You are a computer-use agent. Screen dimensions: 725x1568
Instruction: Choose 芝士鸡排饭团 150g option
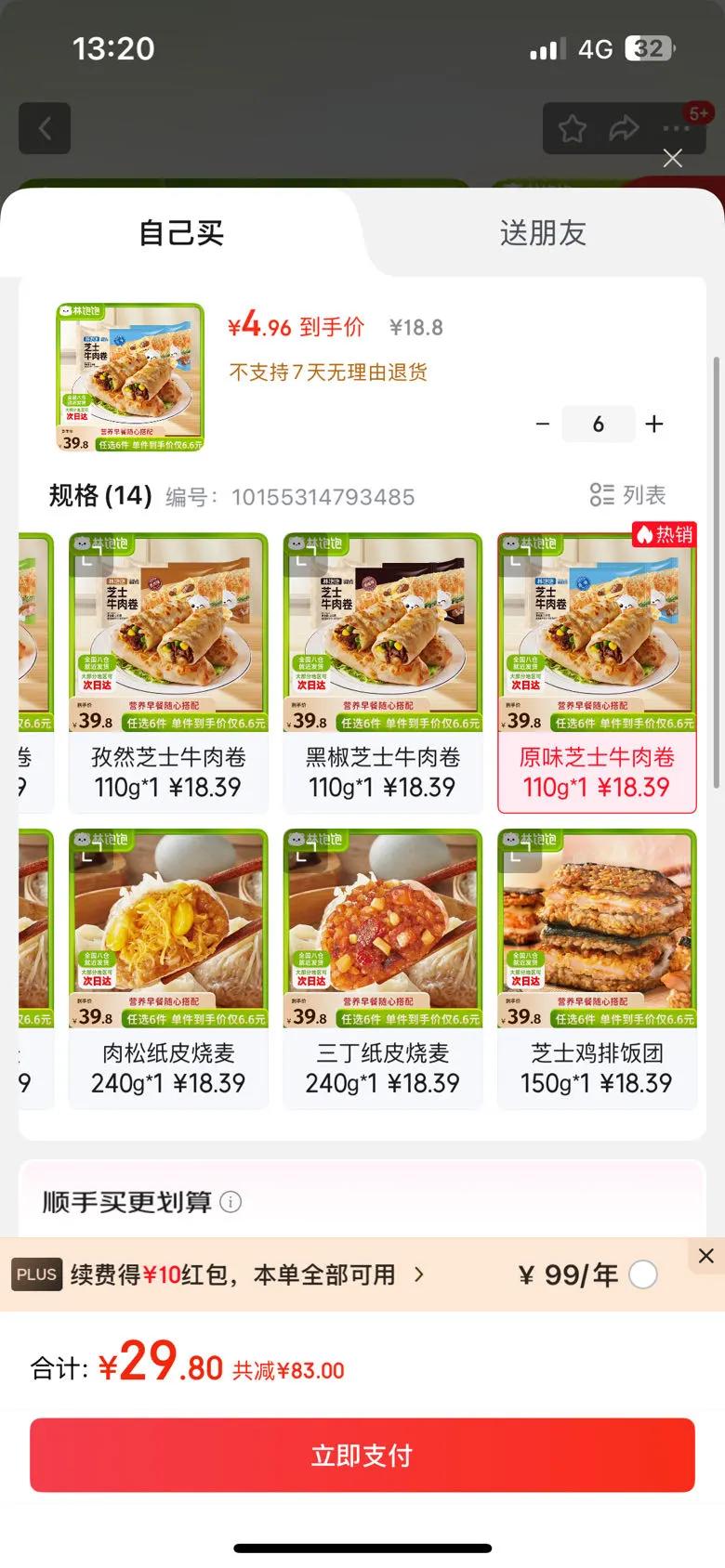(597, 969)
